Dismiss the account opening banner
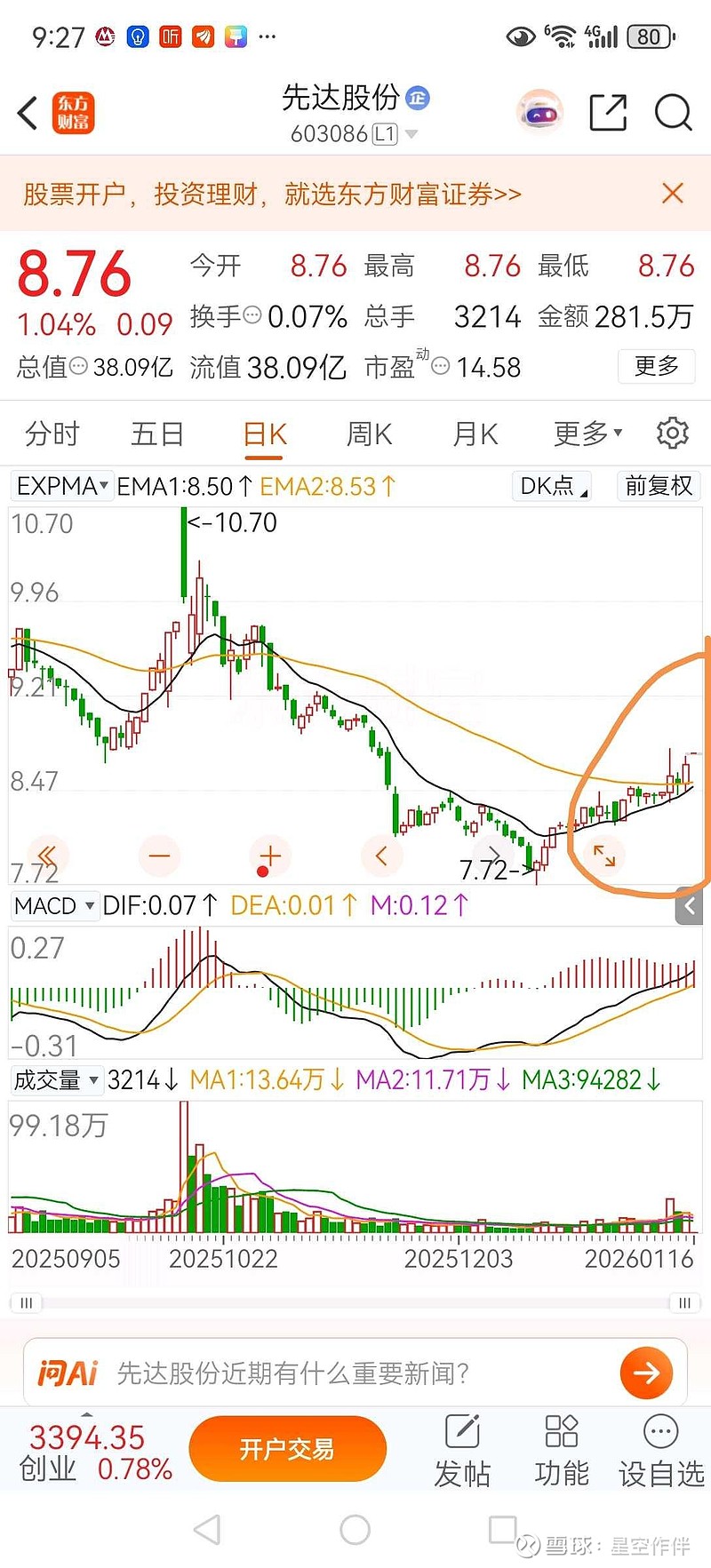The image size is (711, 1568). point(673,194)
